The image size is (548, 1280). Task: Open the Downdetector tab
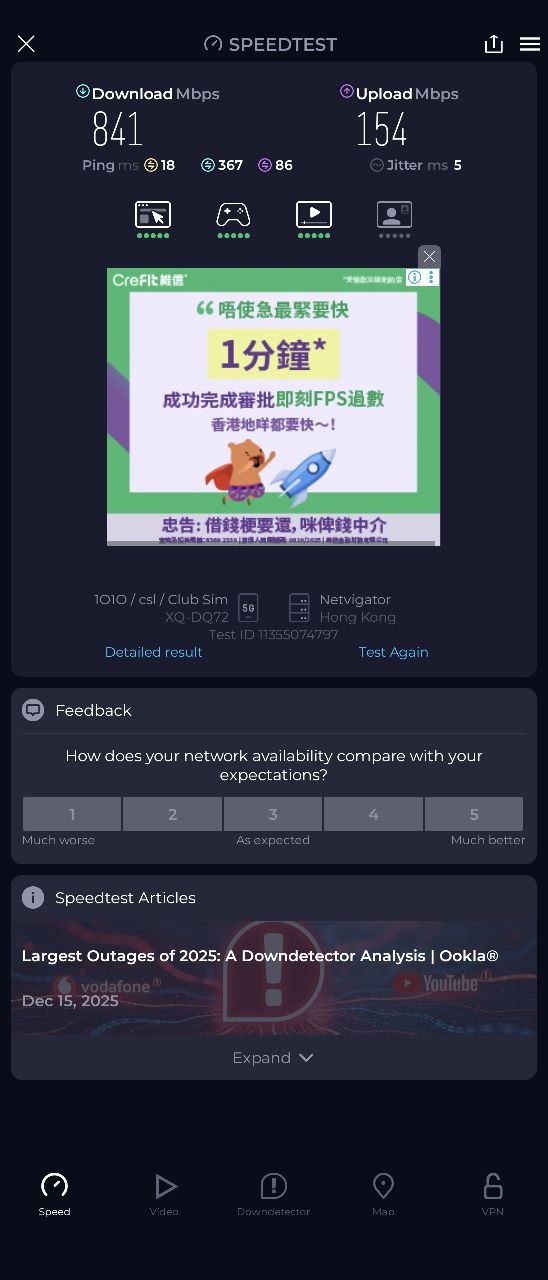click(x=273, y=1194)
